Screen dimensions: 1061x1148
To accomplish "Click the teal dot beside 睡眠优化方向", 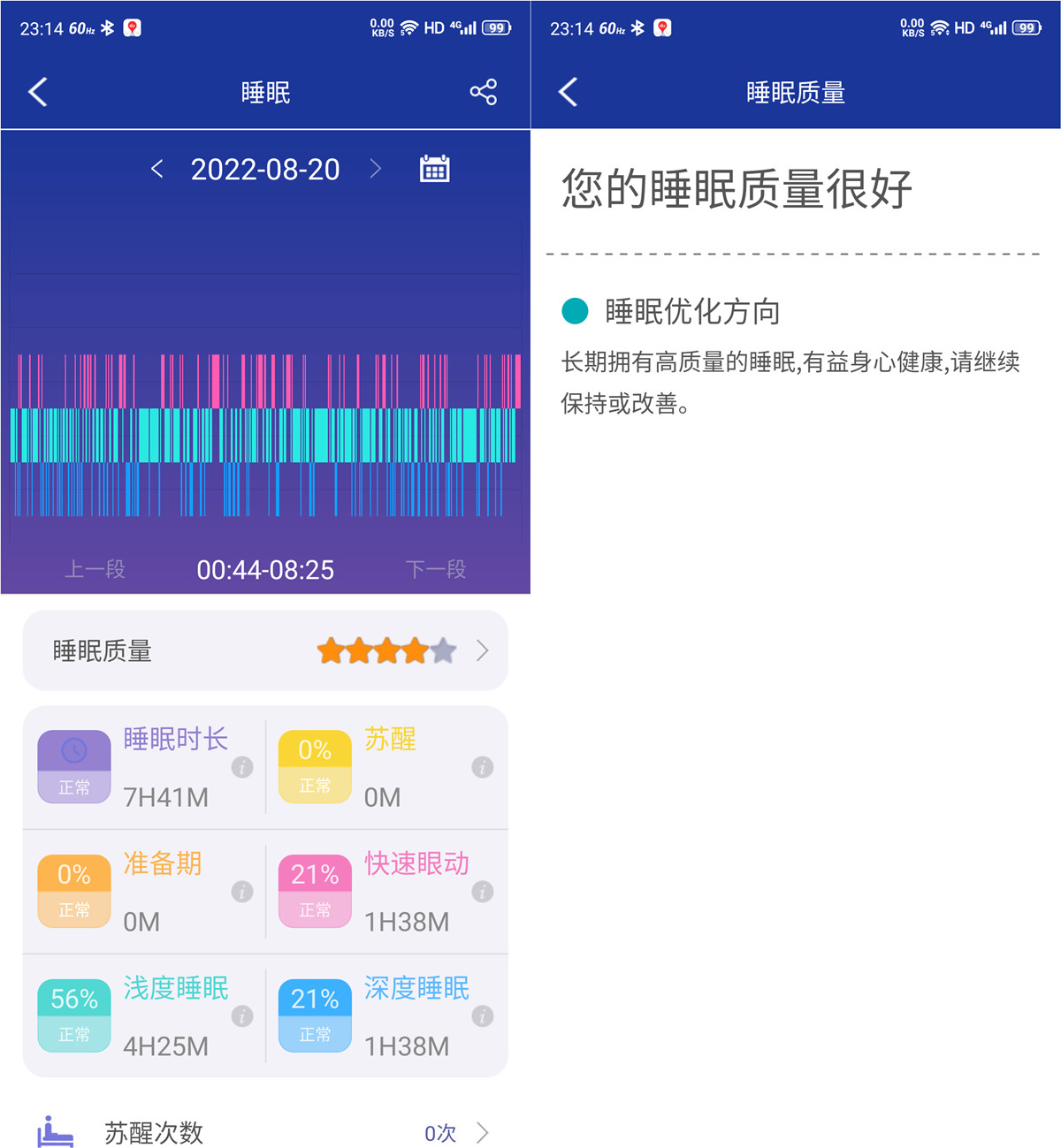I will coord(576,311).
